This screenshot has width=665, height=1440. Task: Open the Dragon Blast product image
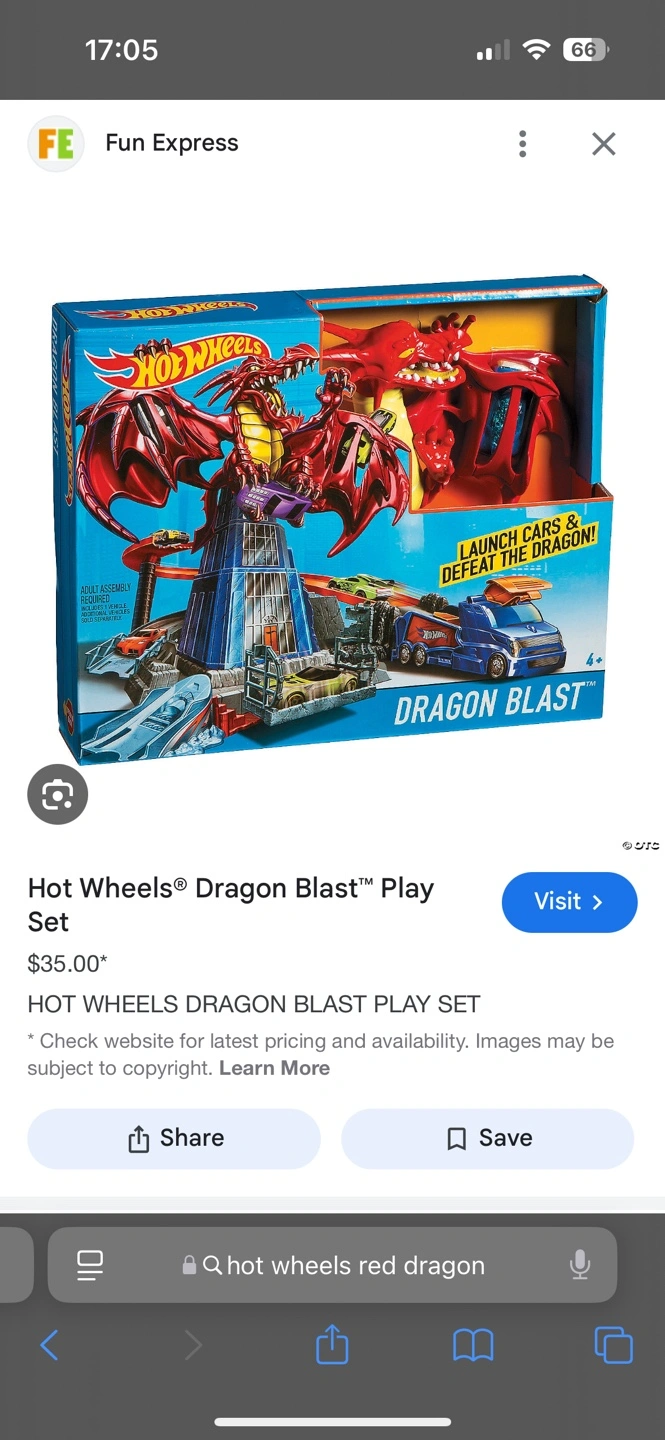pos(332,518)
